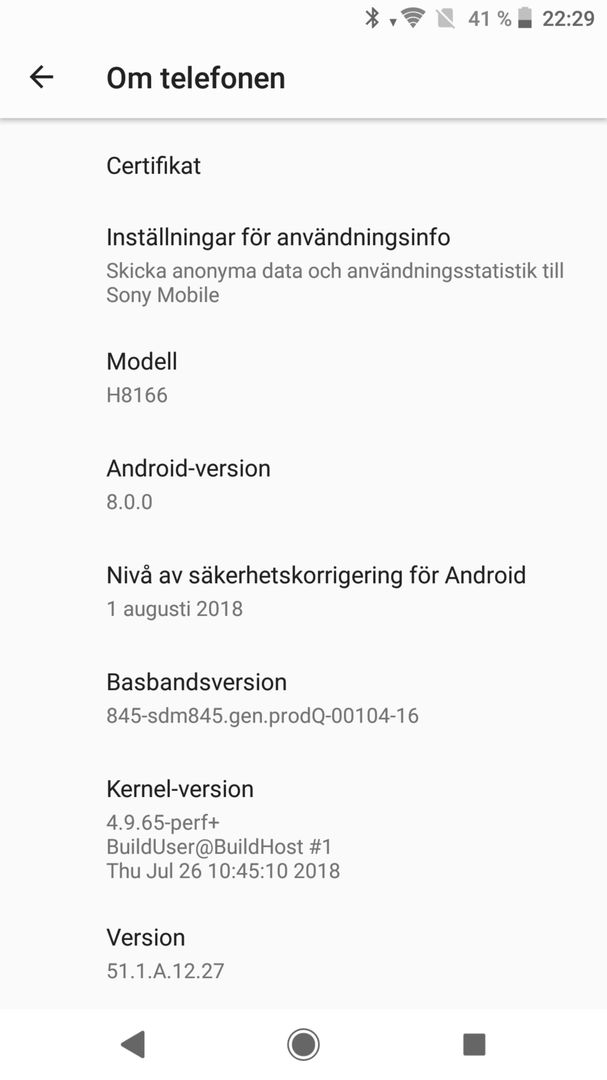
Task: Go back from Om telefonen
Action: coord(41,77)
